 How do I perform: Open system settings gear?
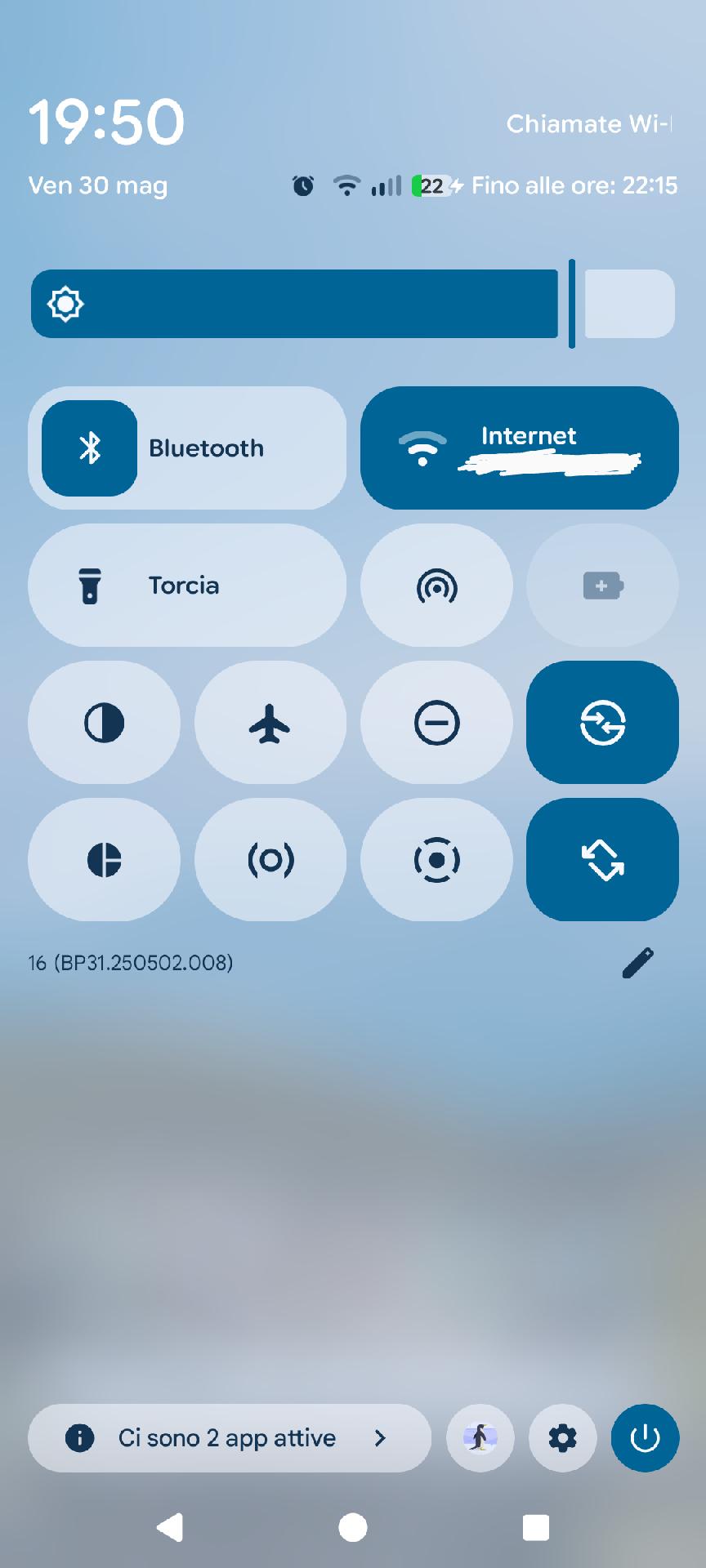coord(562,1438)
